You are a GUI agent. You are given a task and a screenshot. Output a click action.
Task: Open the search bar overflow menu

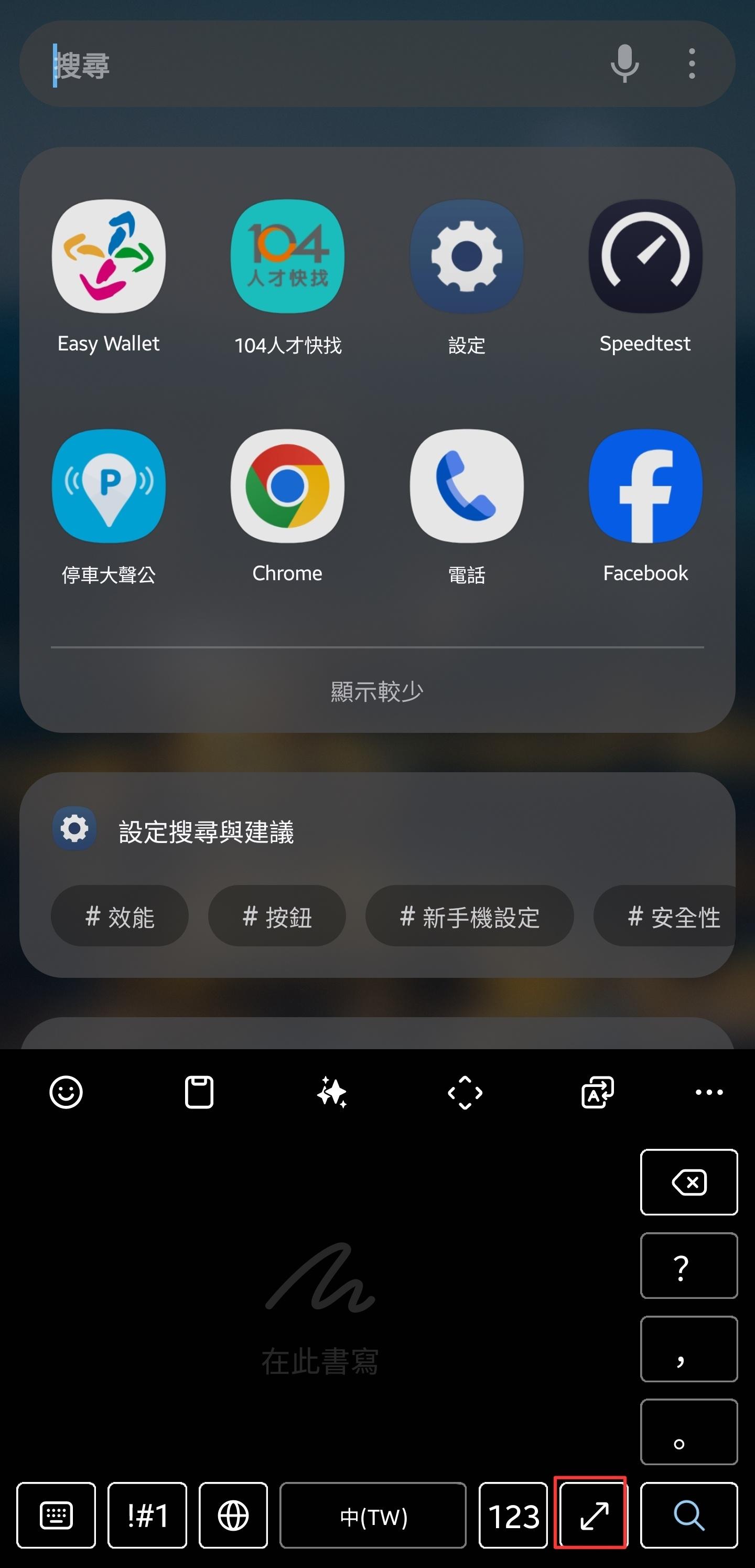pyautogui.click(x=692, y=63)
